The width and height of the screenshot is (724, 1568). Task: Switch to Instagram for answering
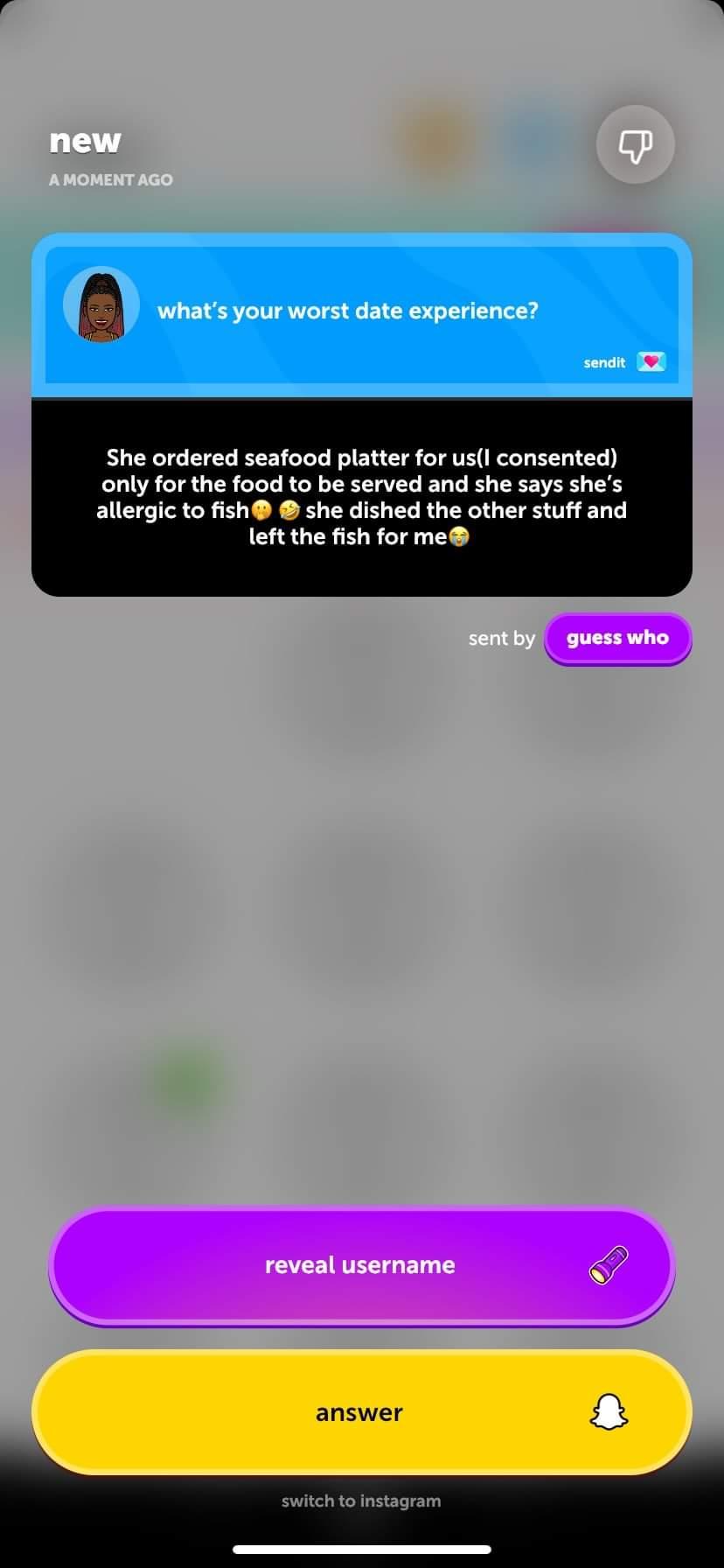click(x=361, y=1501)
